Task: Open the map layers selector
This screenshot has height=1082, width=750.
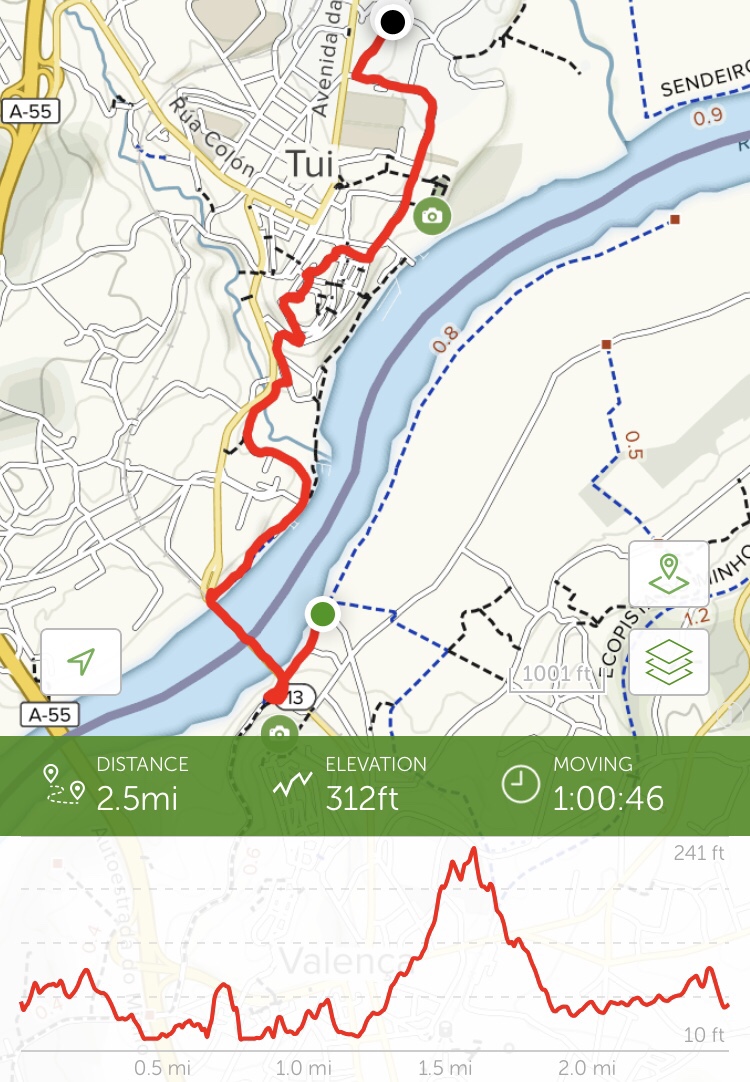Action: coord(669,661)
